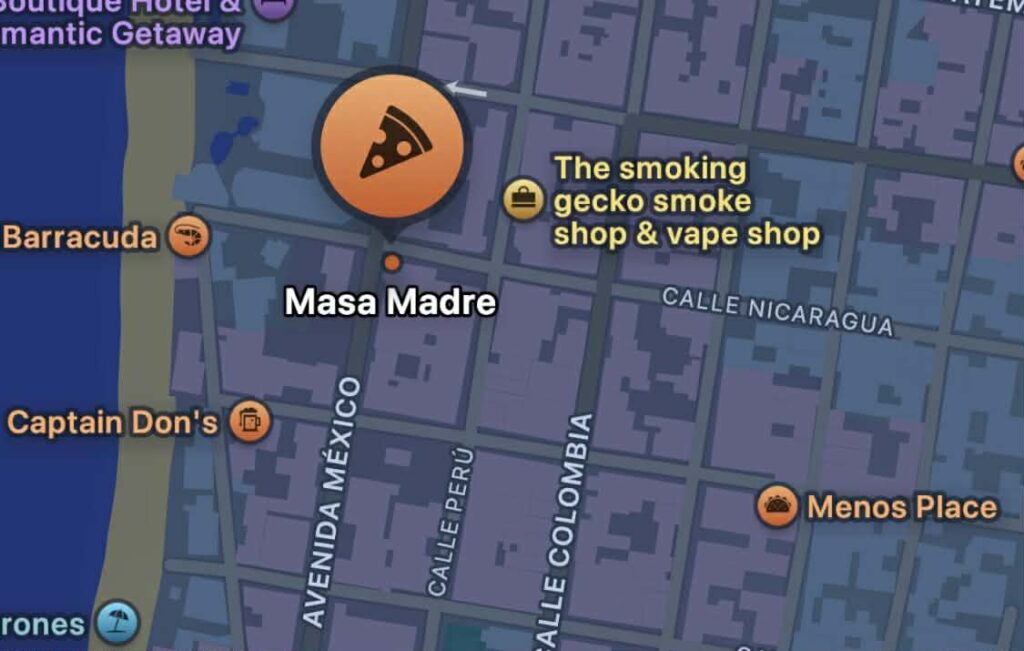Open the Menos Place marker
The image size is (1024, 651).
pos(777,506)
